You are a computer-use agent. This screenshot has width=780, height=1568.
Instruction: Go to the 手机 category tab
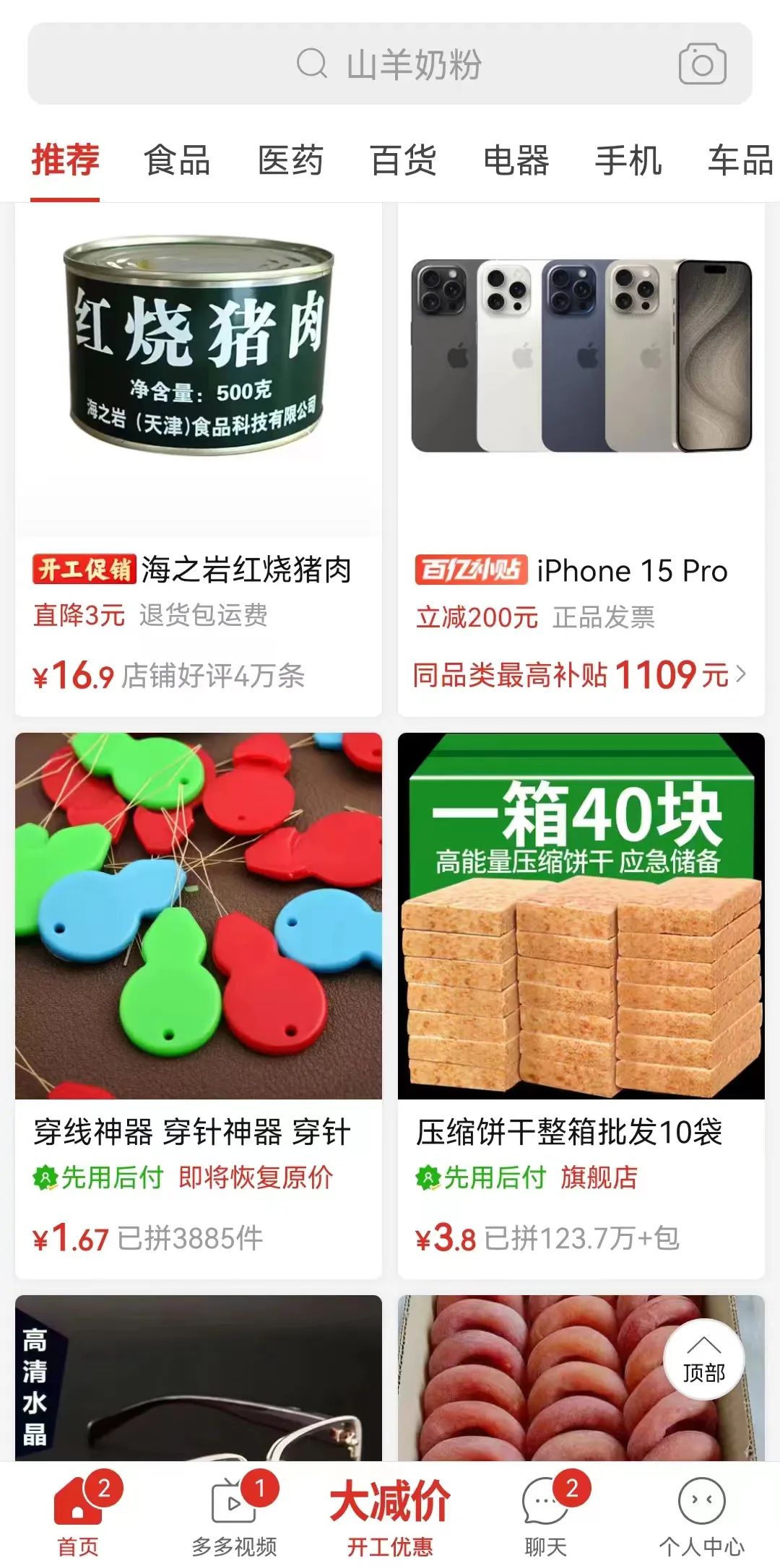click(628, 160)
